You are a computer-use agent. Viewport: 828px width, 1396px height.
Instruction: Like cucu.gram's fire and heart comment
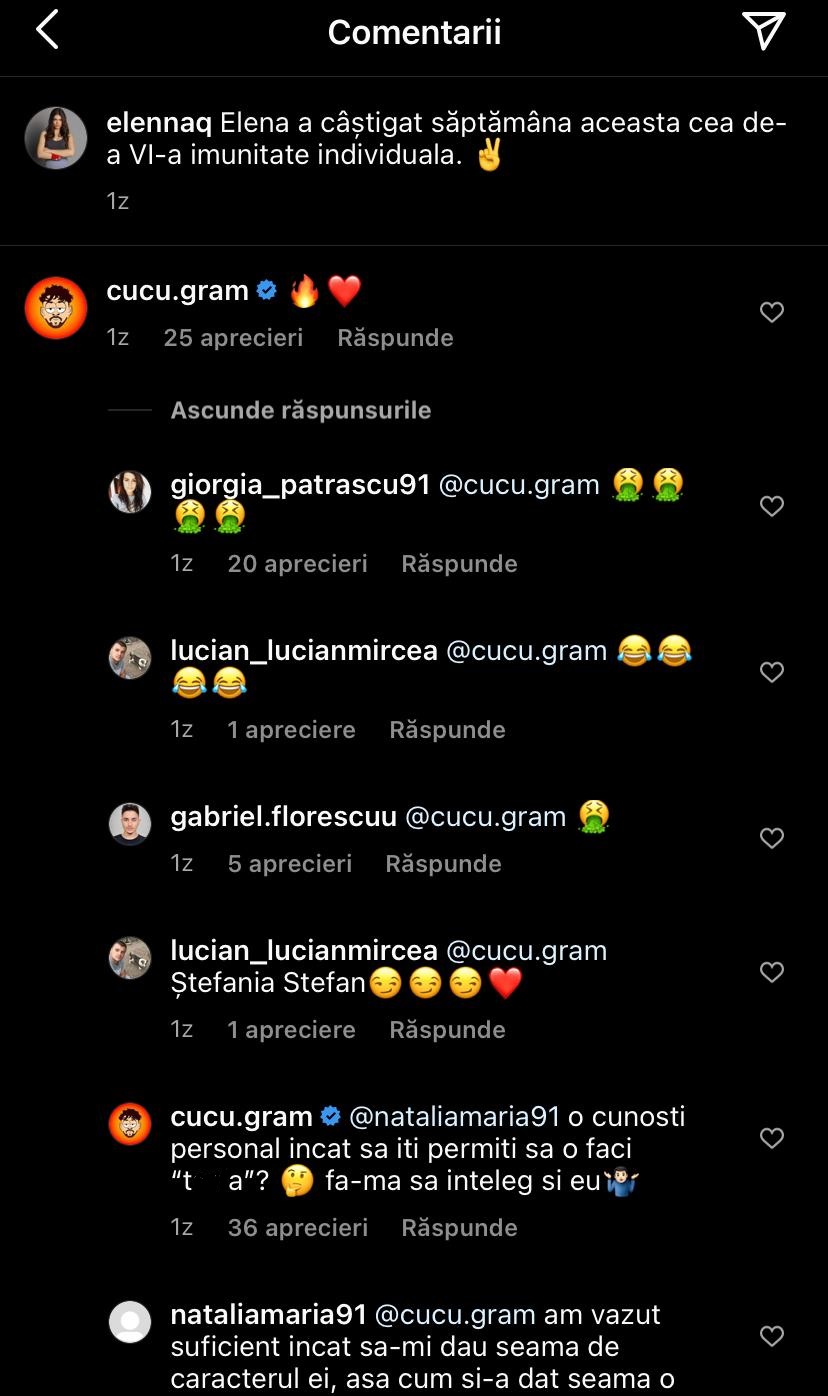click(771, 313)
